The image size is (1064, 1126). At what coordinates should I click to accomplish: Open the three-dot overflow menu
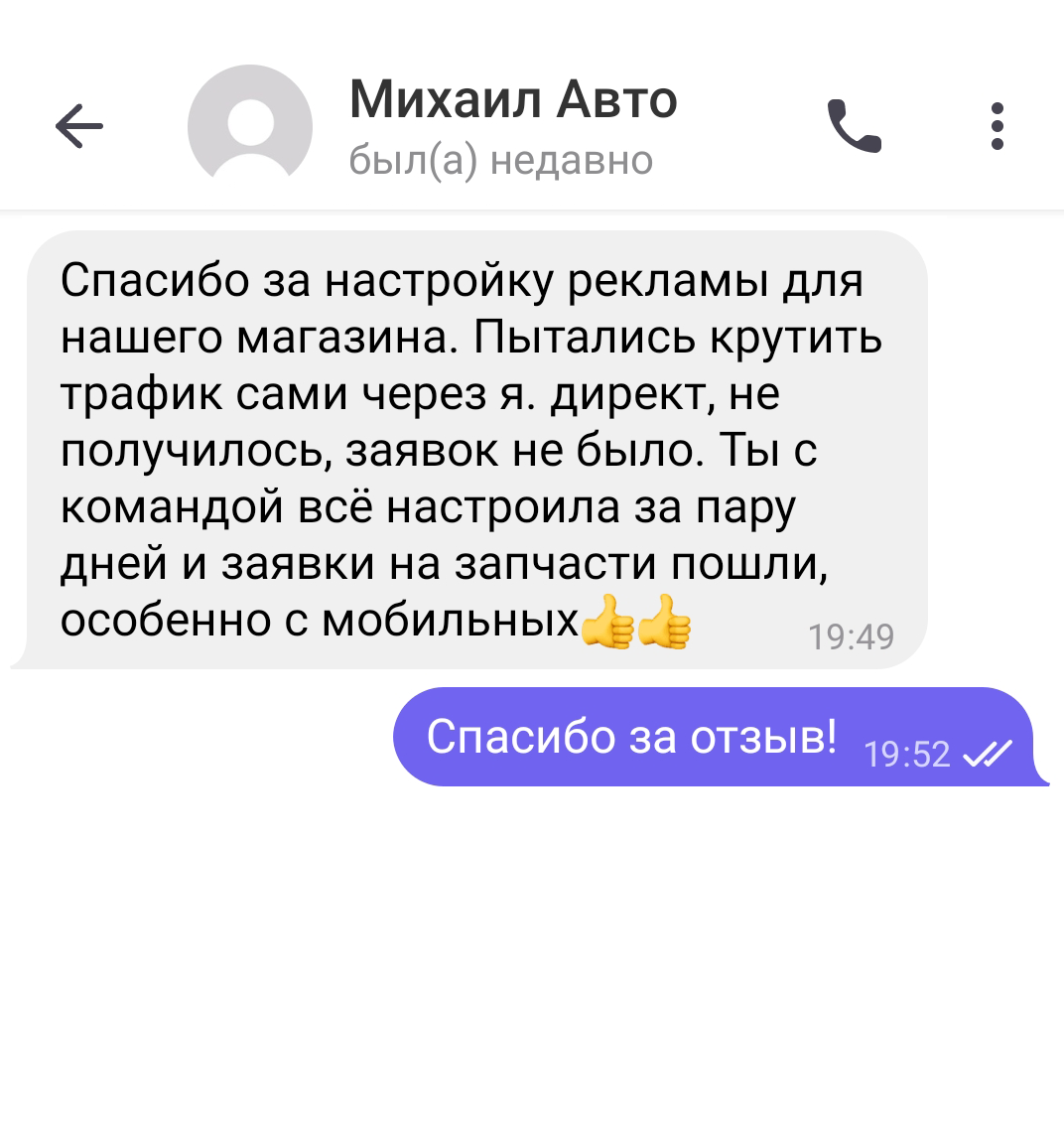997,126
